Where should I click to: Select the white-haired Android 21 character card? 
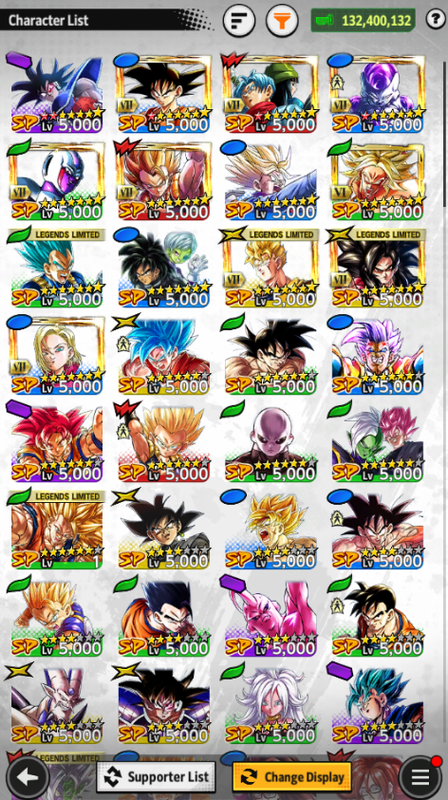pos(270,704)
